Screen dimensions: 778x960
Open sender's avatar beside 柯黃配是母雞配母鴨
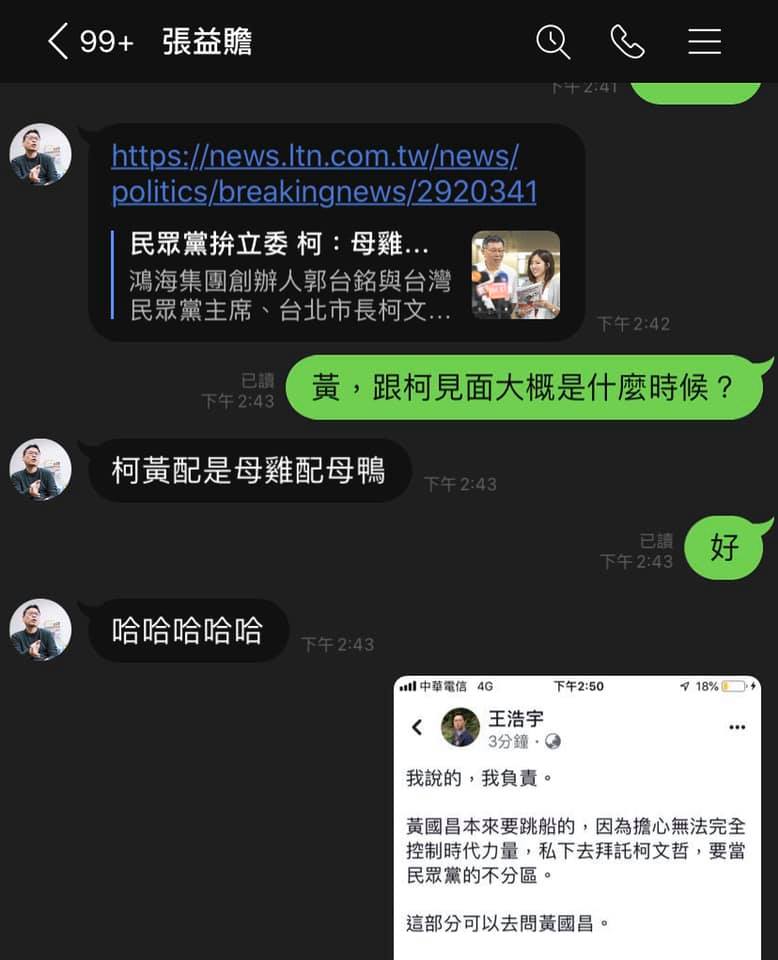click(40, 470)
